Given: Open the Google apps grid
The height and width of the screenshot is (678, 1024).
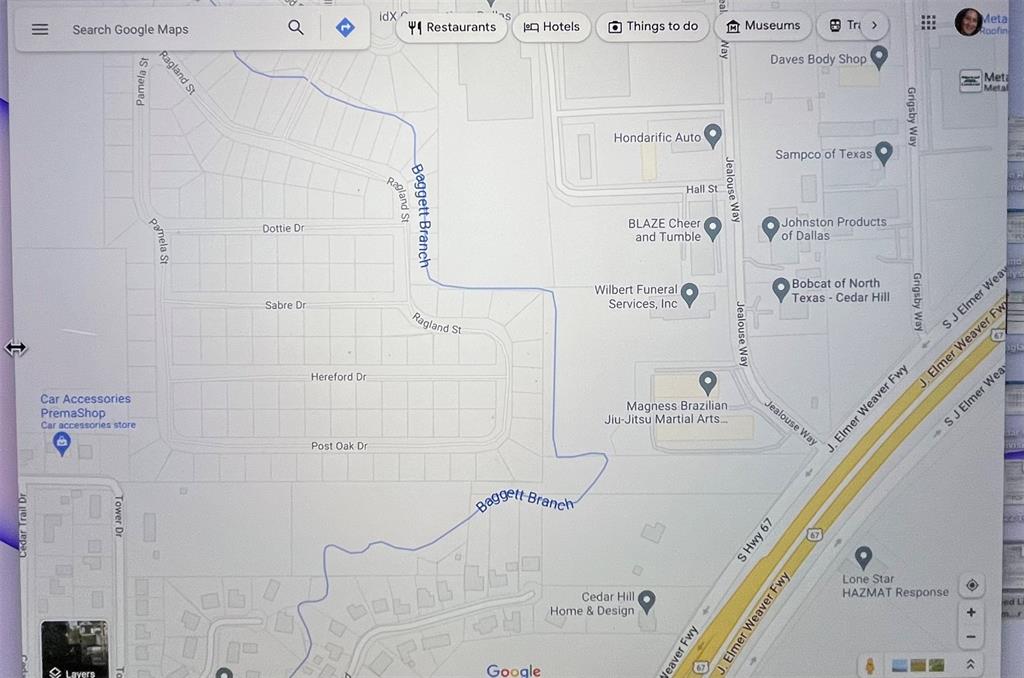Looking at the screenshot, I should [x=928, y=22].
